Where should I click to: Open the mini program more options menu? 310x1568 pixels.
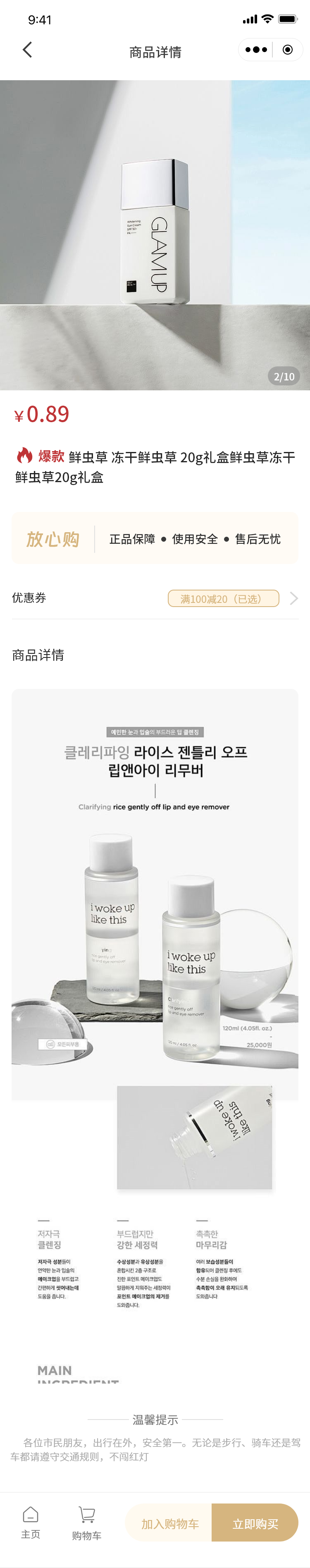[x=256, y=50]
